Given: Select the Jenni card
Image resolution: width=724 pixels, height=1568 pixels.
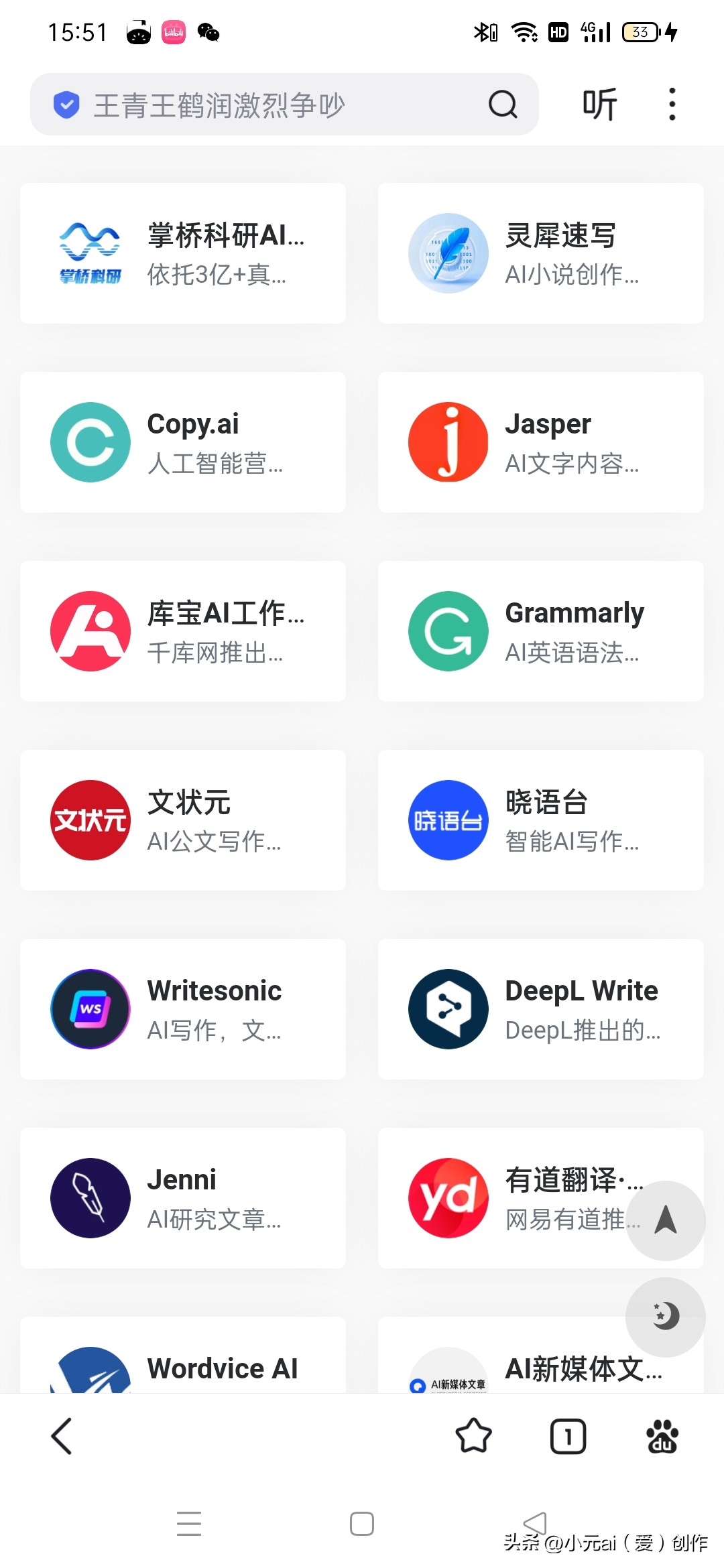Looking at the screenshot, I should pyautogui.click(x=183, y=1198).
